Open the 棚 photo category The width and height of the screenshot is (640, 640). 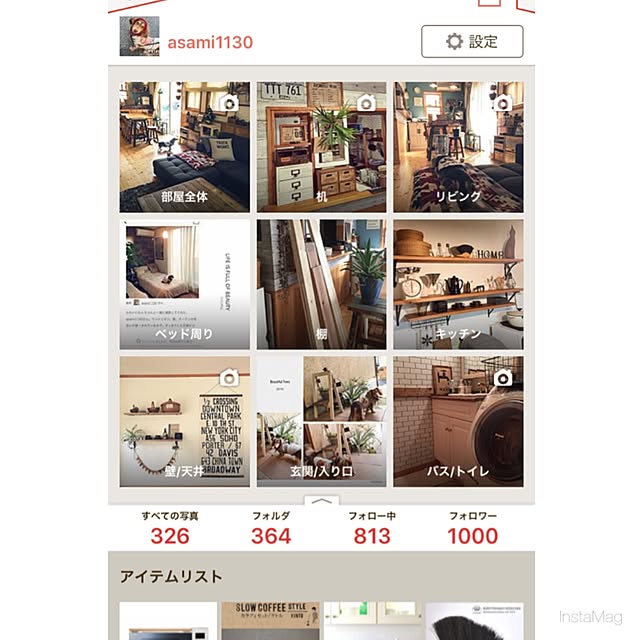(321, 284)
